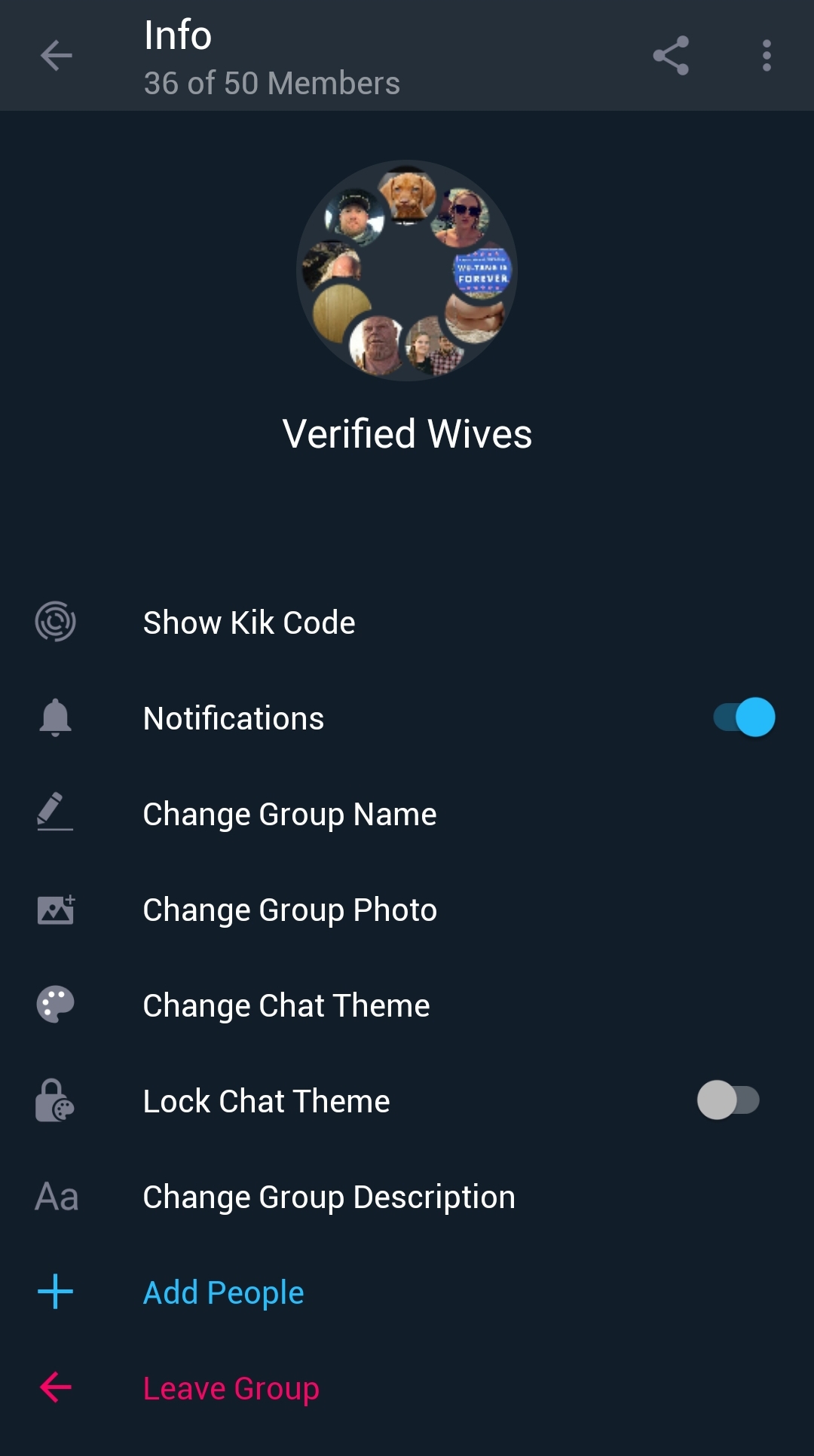Open Show Kik Code
Screen dimensions: 814x1456
[249, 622]
